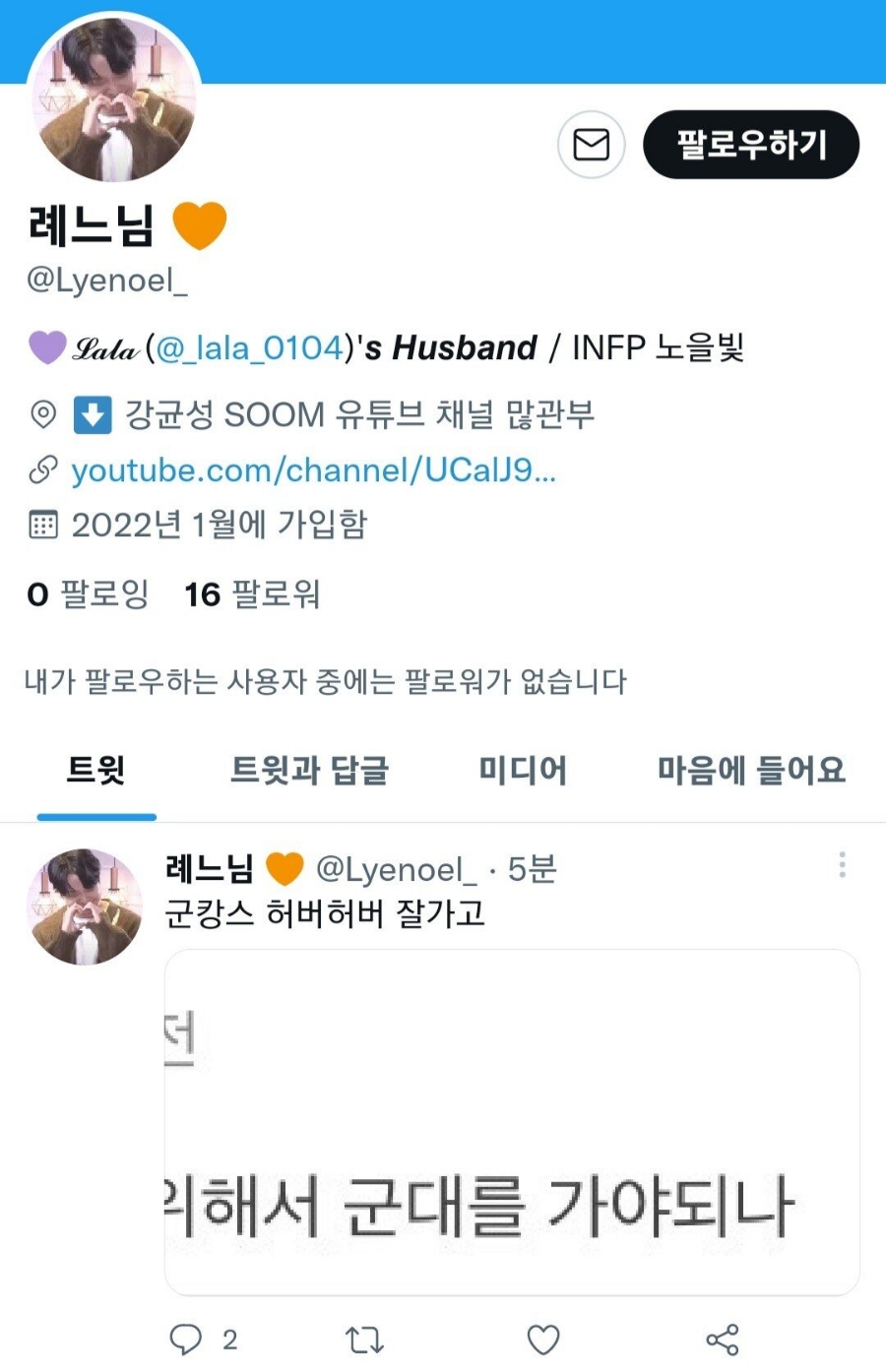Click the link chain icon next to the URL
This screenshot has width=886, height=1372.
[41, 470]
